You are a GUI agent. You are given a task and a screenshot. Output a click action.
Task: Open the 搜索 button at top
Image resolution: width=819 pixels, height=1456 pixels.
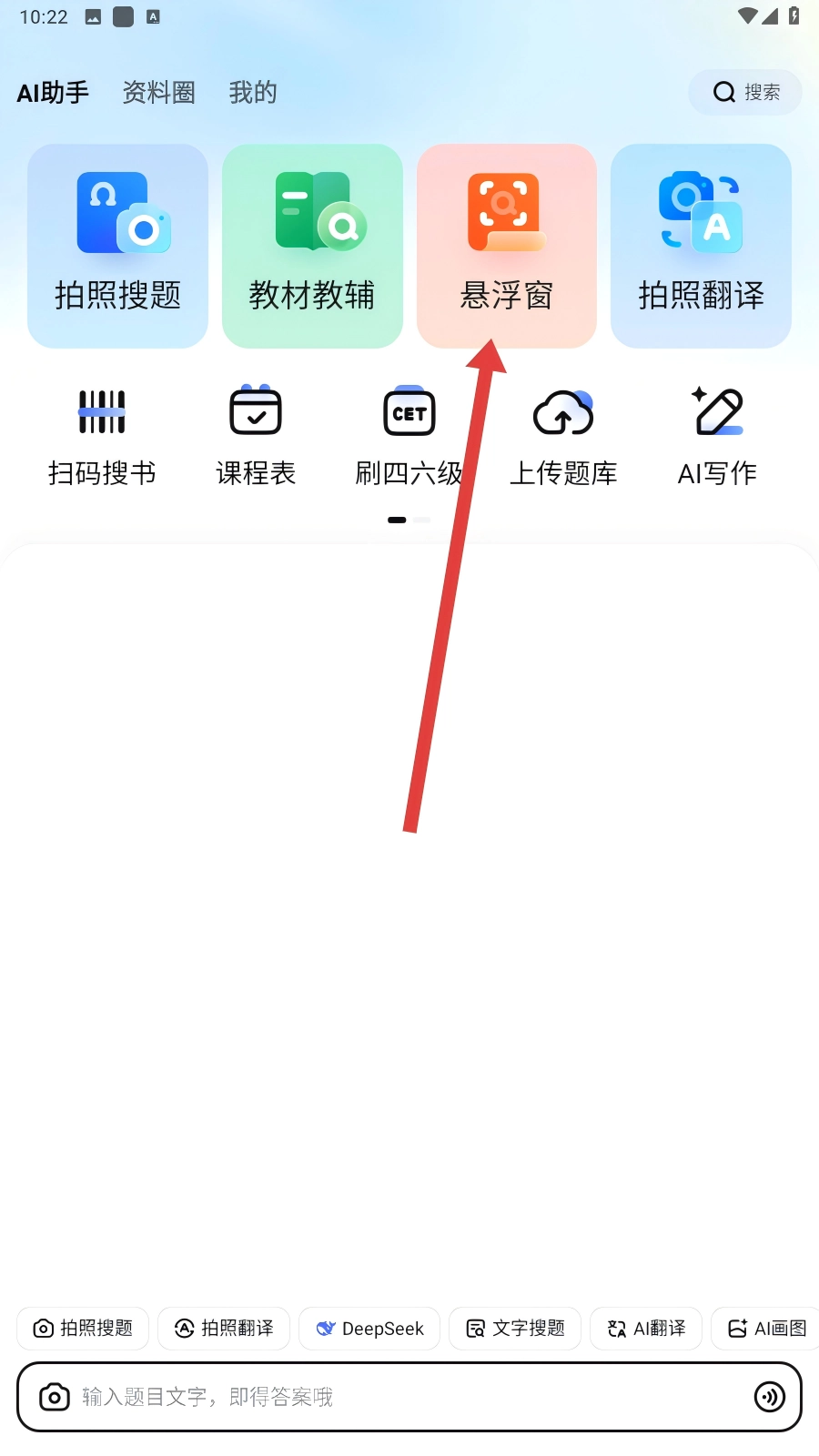[745, 93]
